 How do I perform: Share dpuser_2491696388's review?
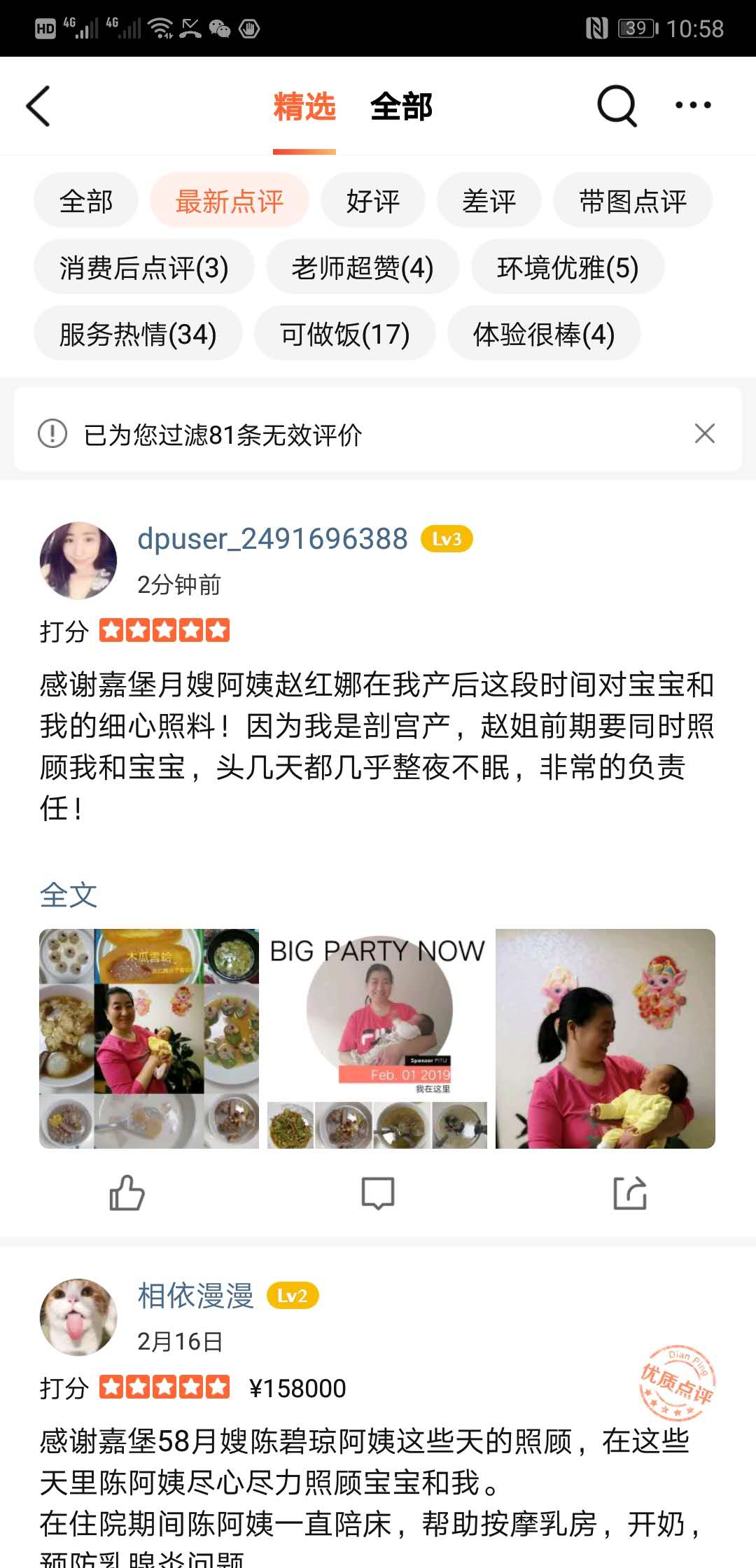[629, 1193]
